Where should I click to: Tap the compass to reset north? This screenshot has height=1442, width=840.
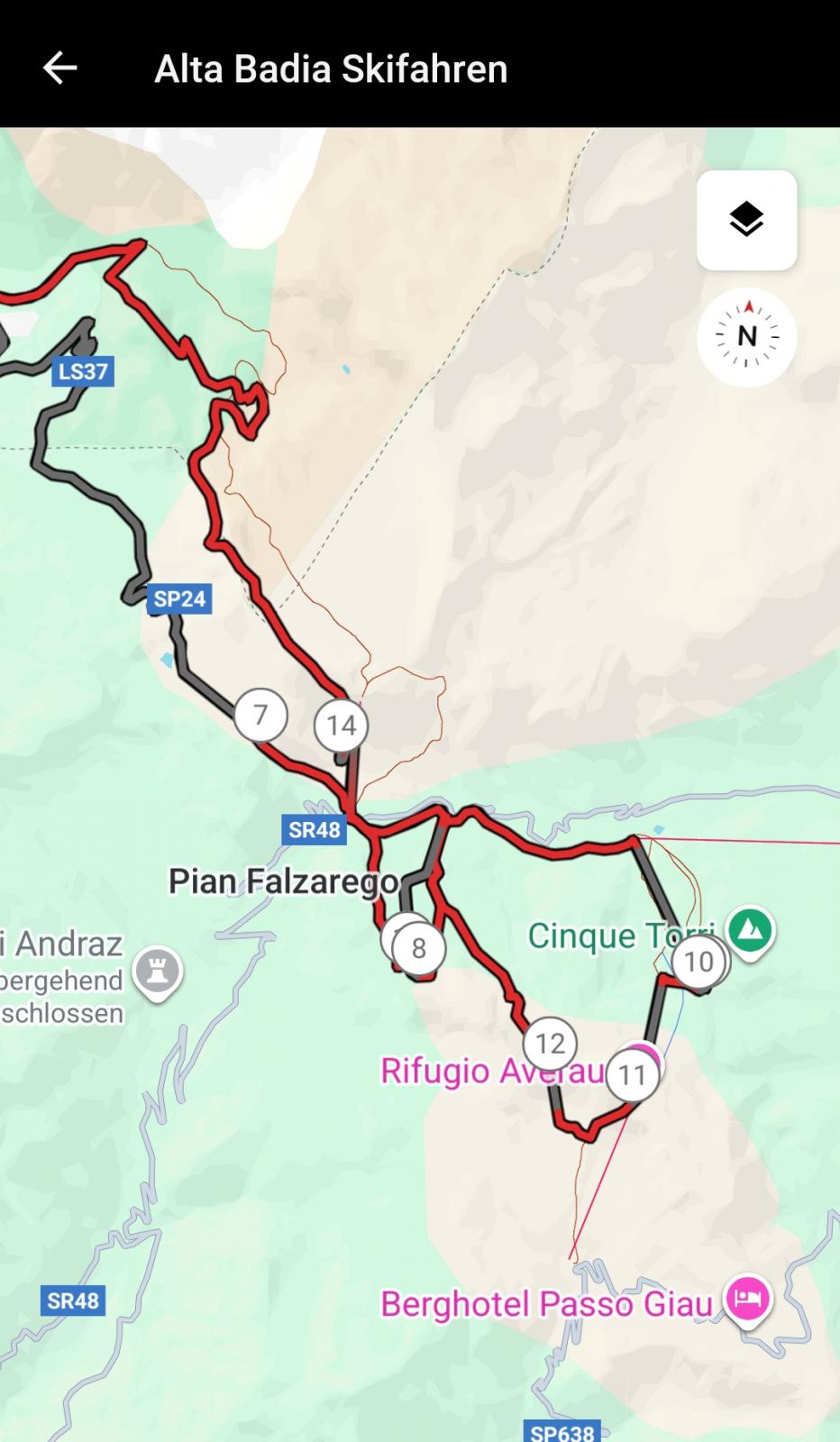click(x=746, y=337)
